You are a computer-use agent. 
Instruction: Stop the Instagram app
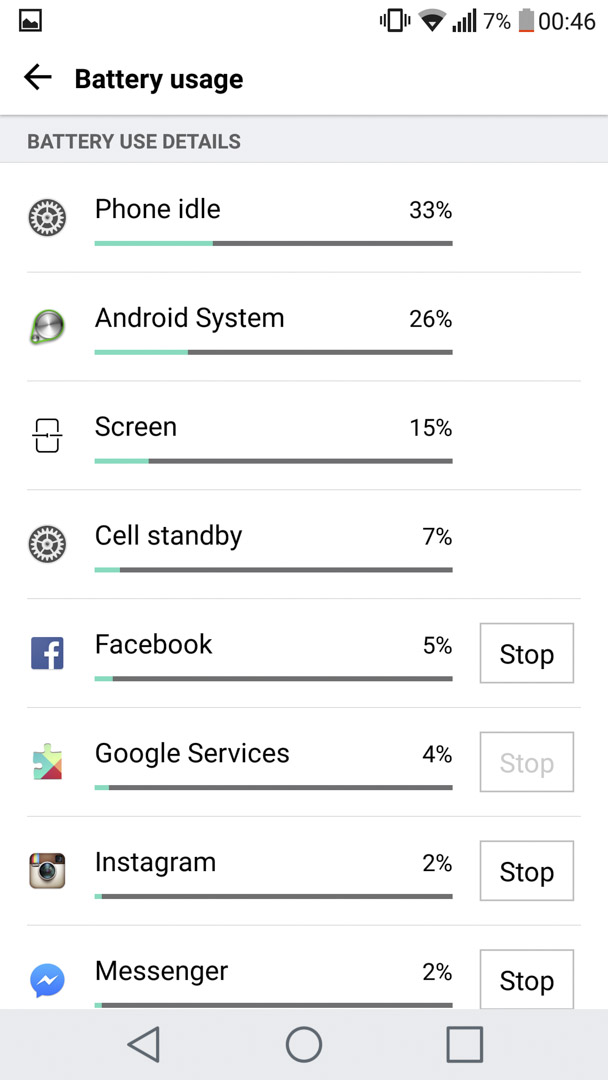pyautogui.click(x=527, y=871)
